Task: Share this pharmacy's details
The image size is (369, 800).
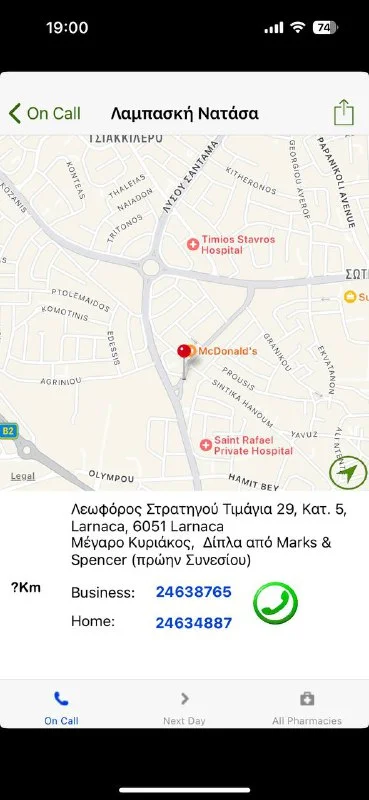Action: pos(343,112)
